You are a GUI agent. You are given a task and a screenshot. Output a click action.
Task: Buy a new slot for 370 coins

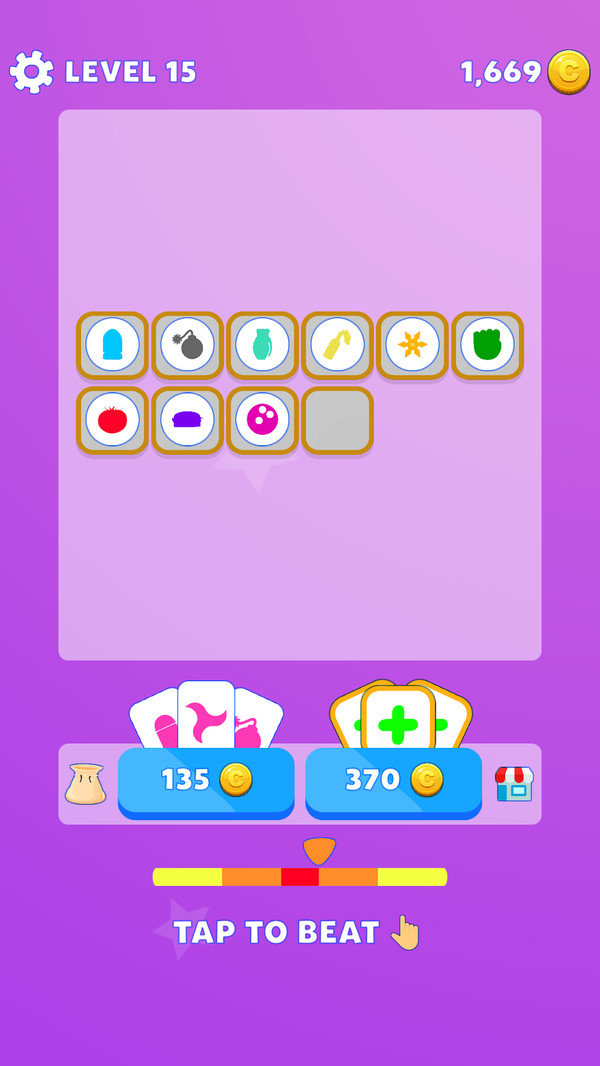tap(393, 779)
